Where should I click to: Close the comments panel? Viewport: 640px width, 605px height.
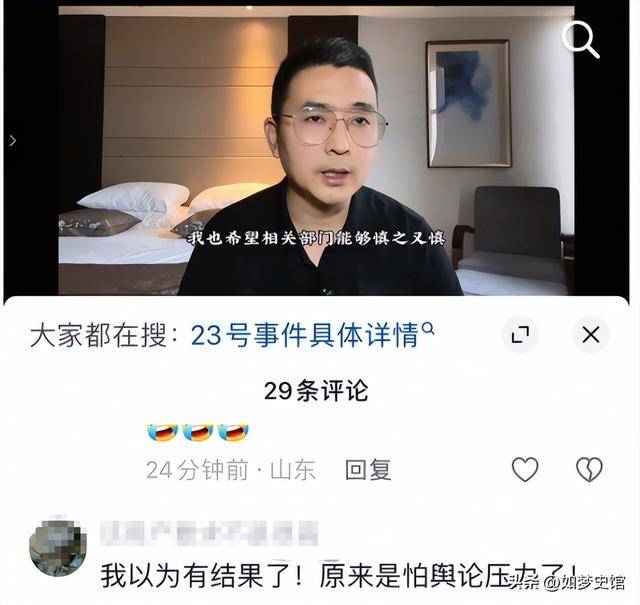coord(590,334)
